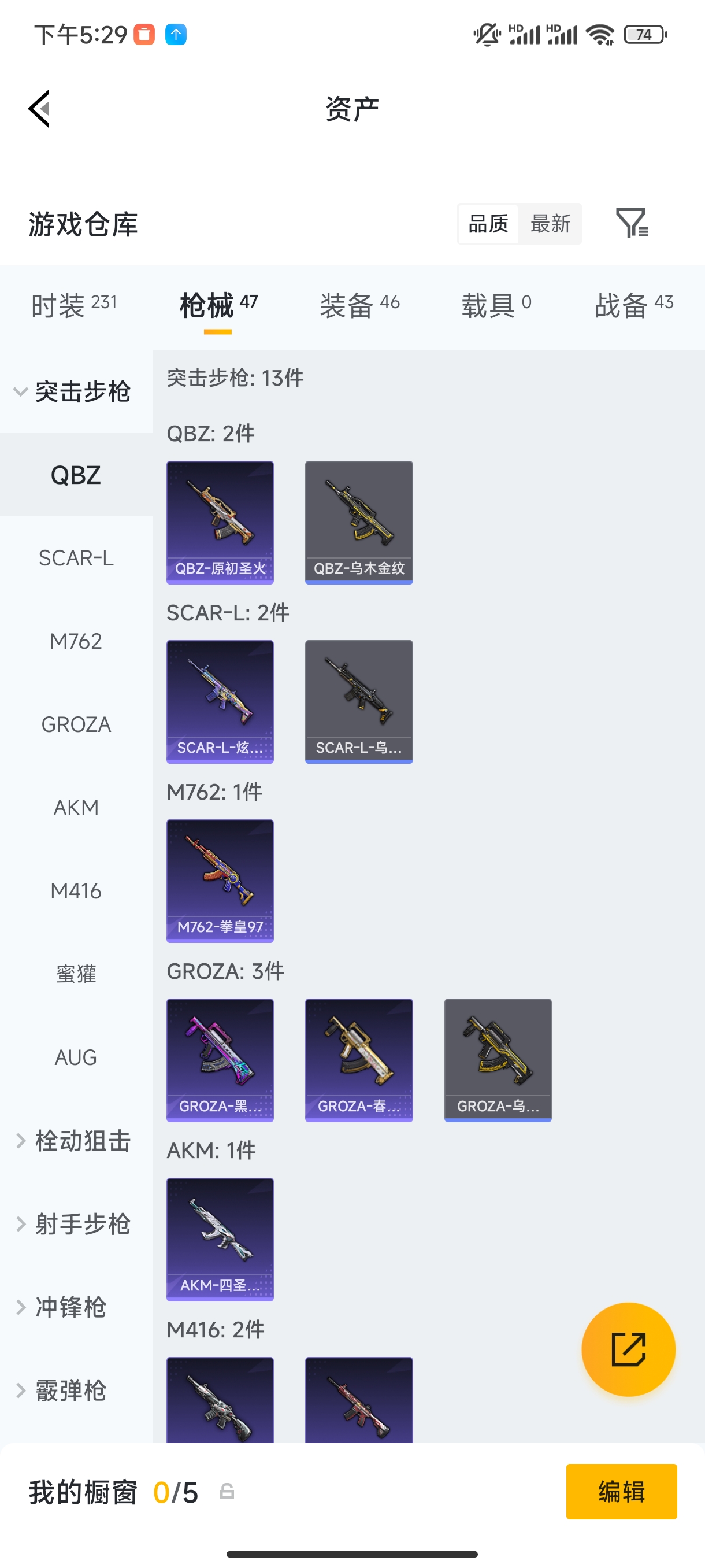This screenshot has height=1568, width=705.
Task: Expand the 射手步枪 category
Action: [x=73, y=1224]
